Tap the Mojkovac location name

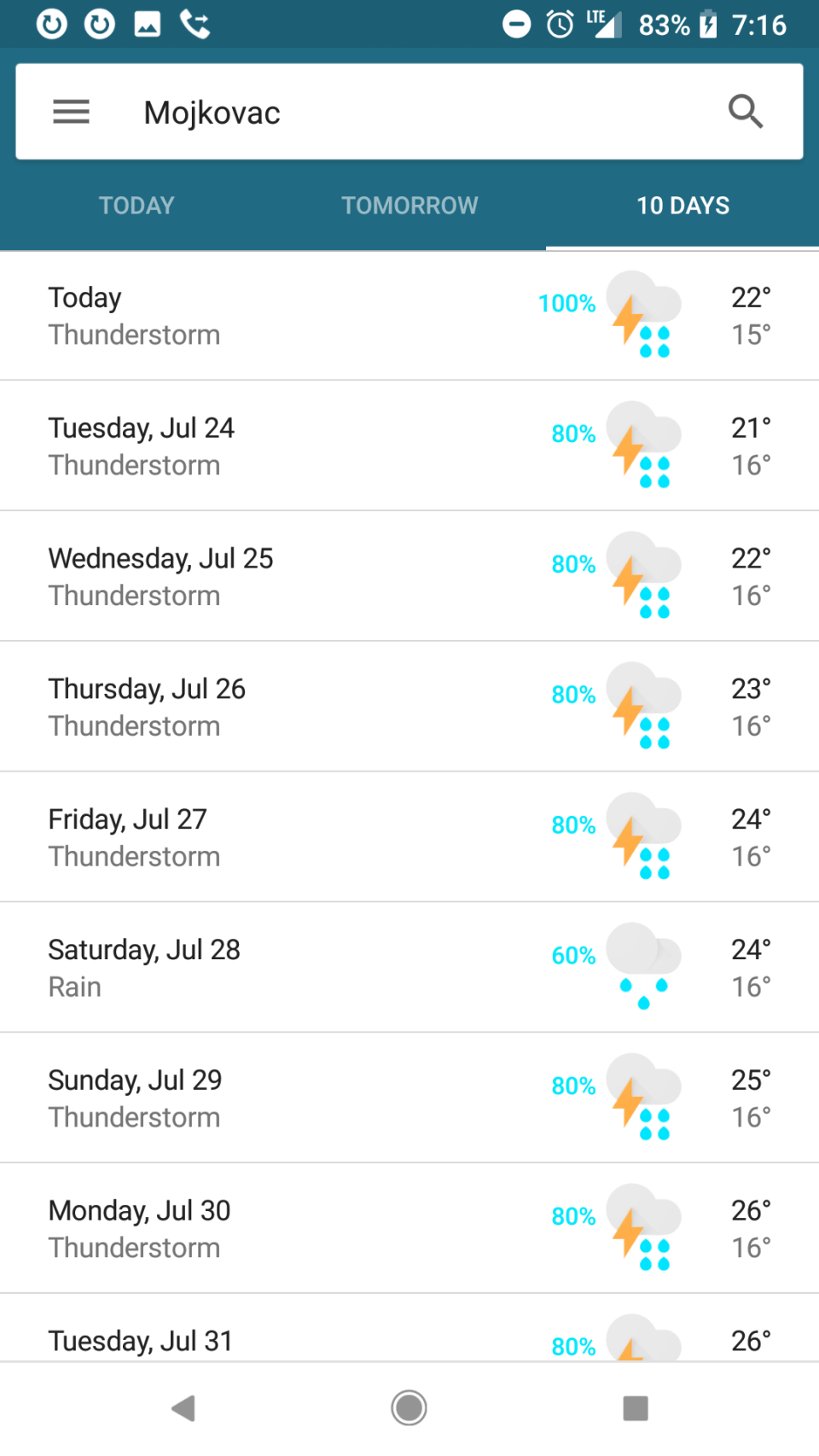coord(212,113)
